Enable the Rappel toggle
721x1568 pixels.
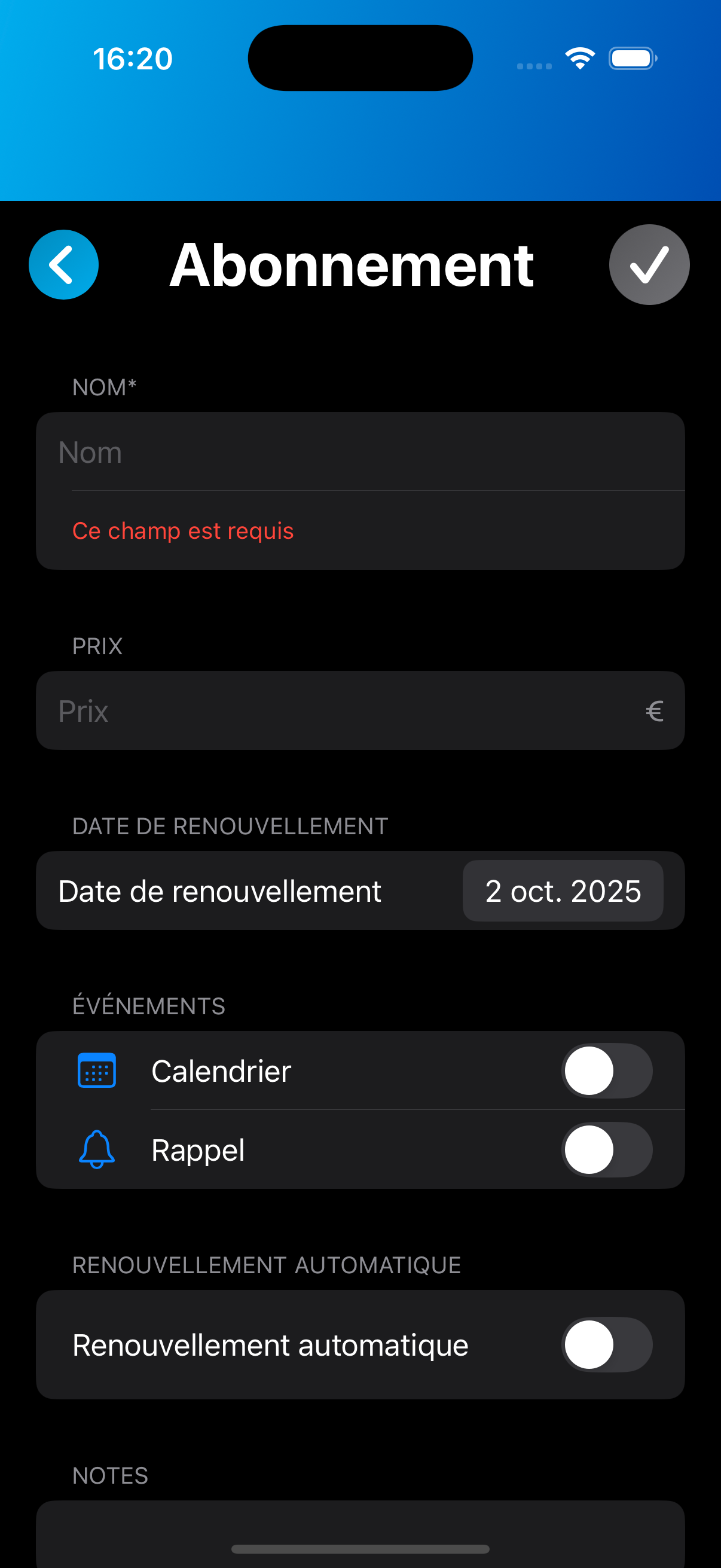607,1149
